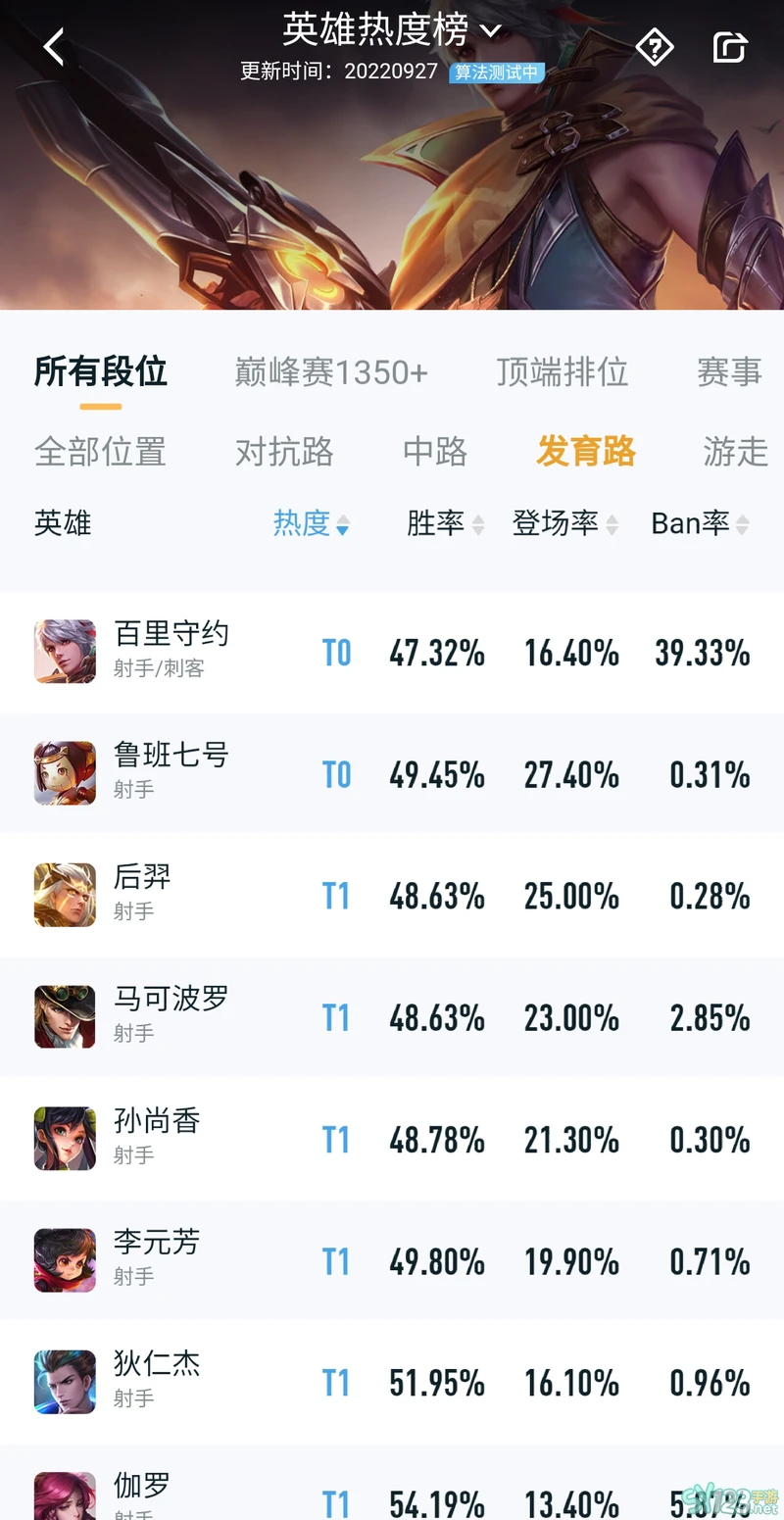Sort the list by Ban率
Viewport: 784px width, 1520px height.
coord(700,524)
